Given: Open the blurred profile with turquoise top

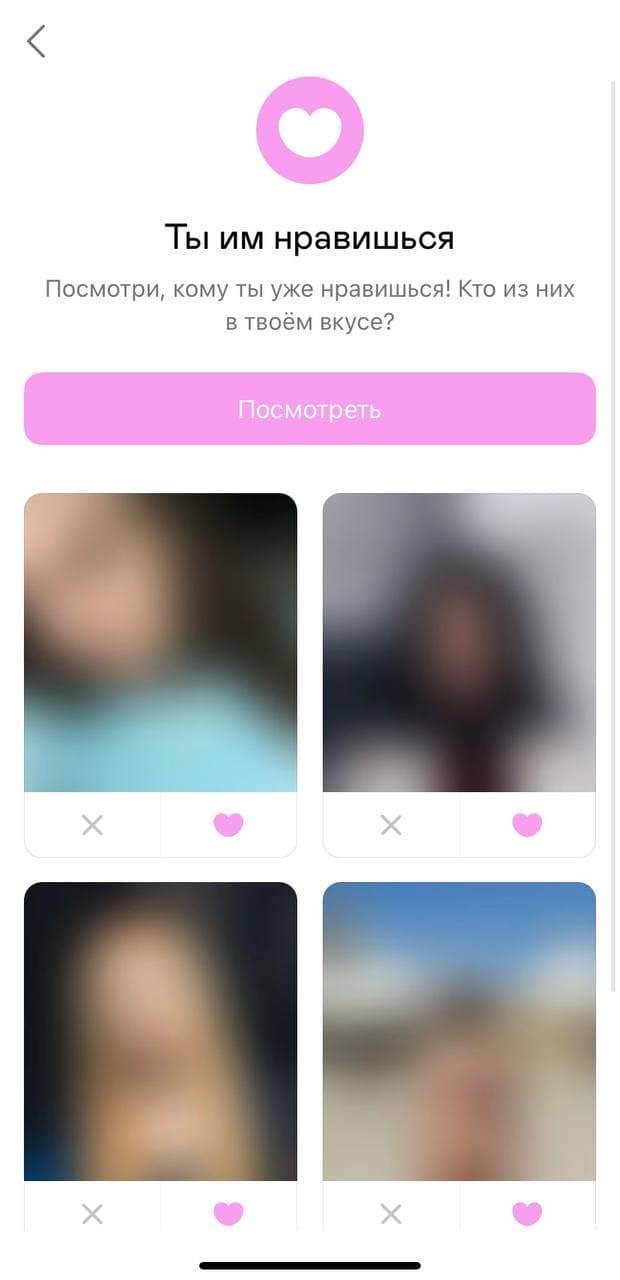Looking at the screenshot, I should click(160, 642).
